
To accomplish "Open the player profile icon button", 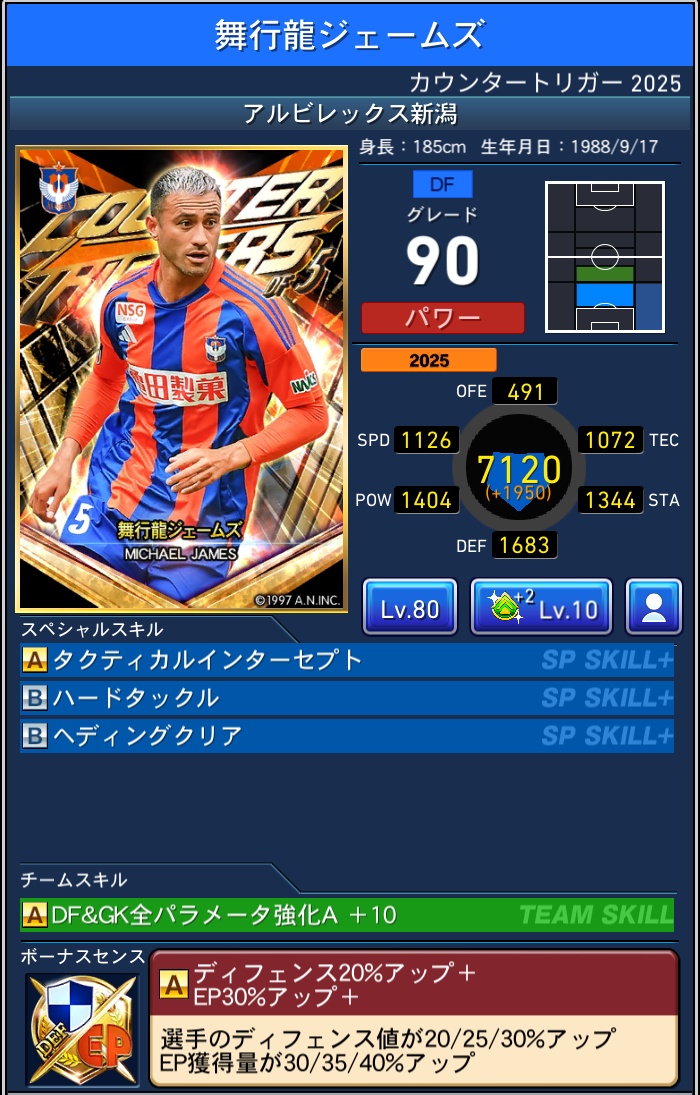I will (654, 607).
